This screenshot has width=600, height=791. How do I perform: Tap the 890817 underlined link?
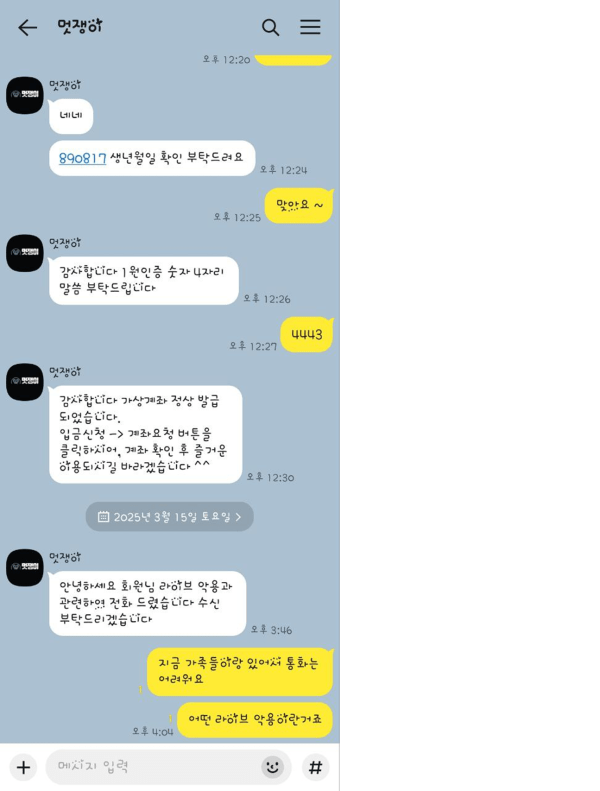[x=82, y=158]
